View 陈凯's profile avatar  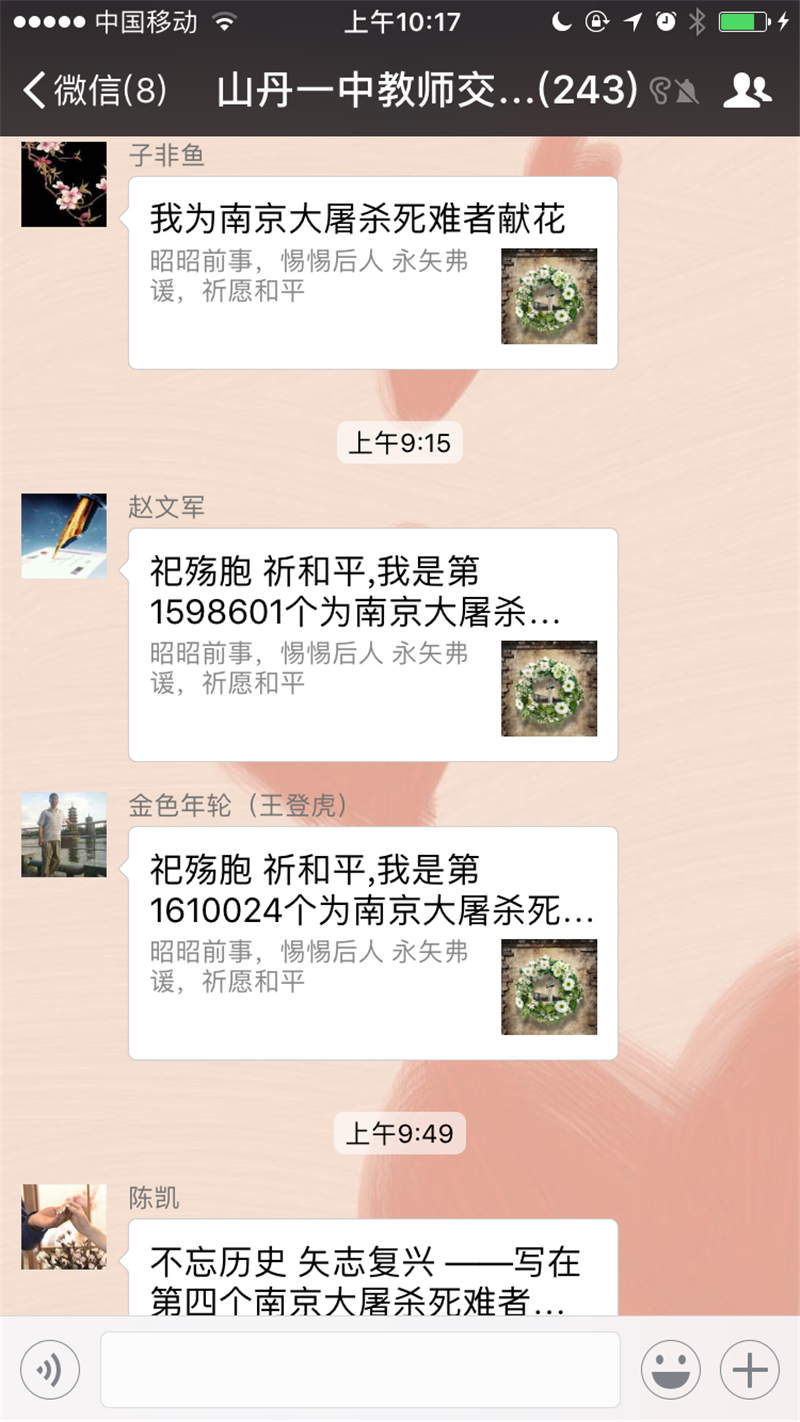[64, 1227]
